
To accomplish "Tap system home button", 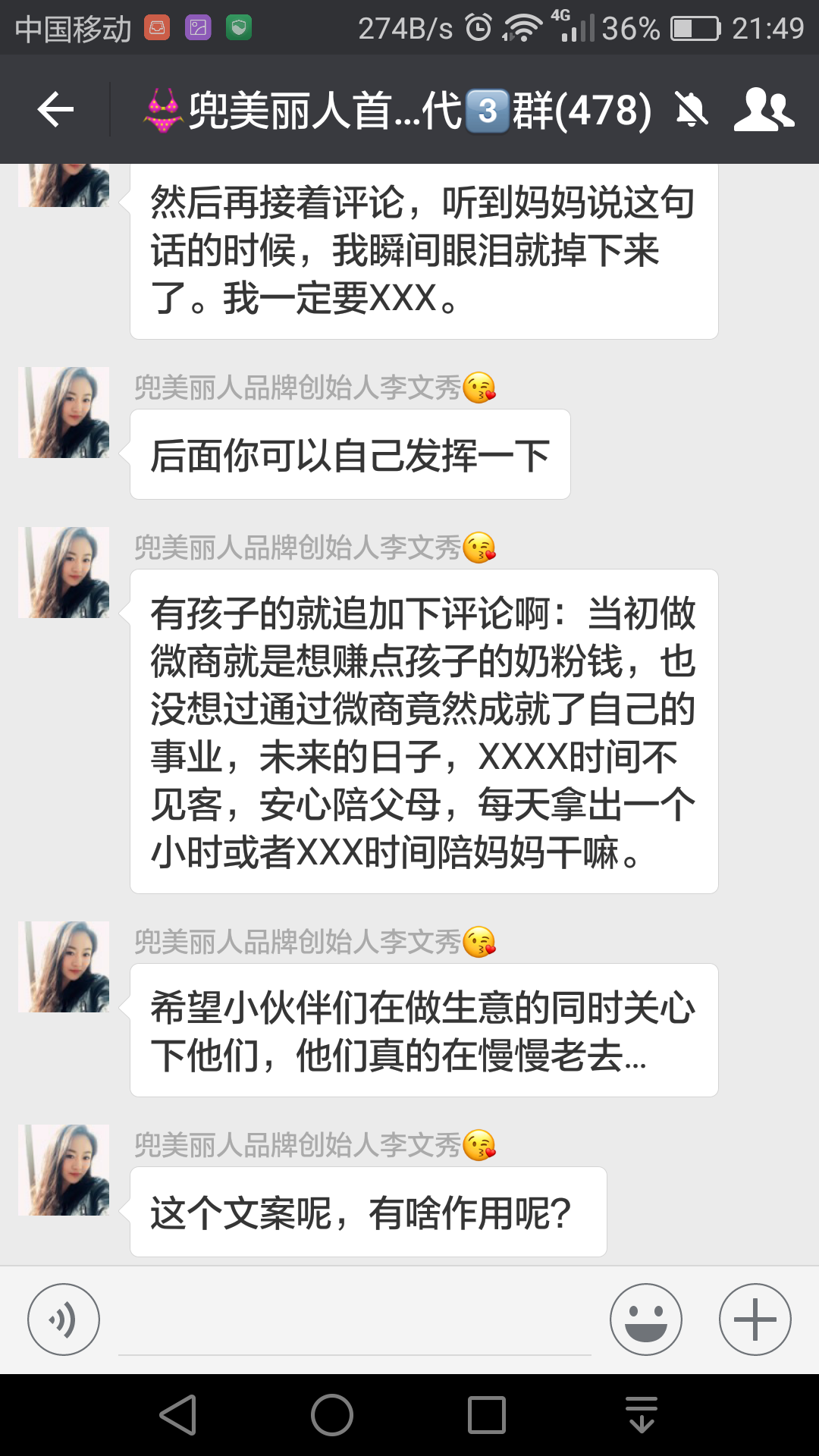I will (x=332, y=1415).
